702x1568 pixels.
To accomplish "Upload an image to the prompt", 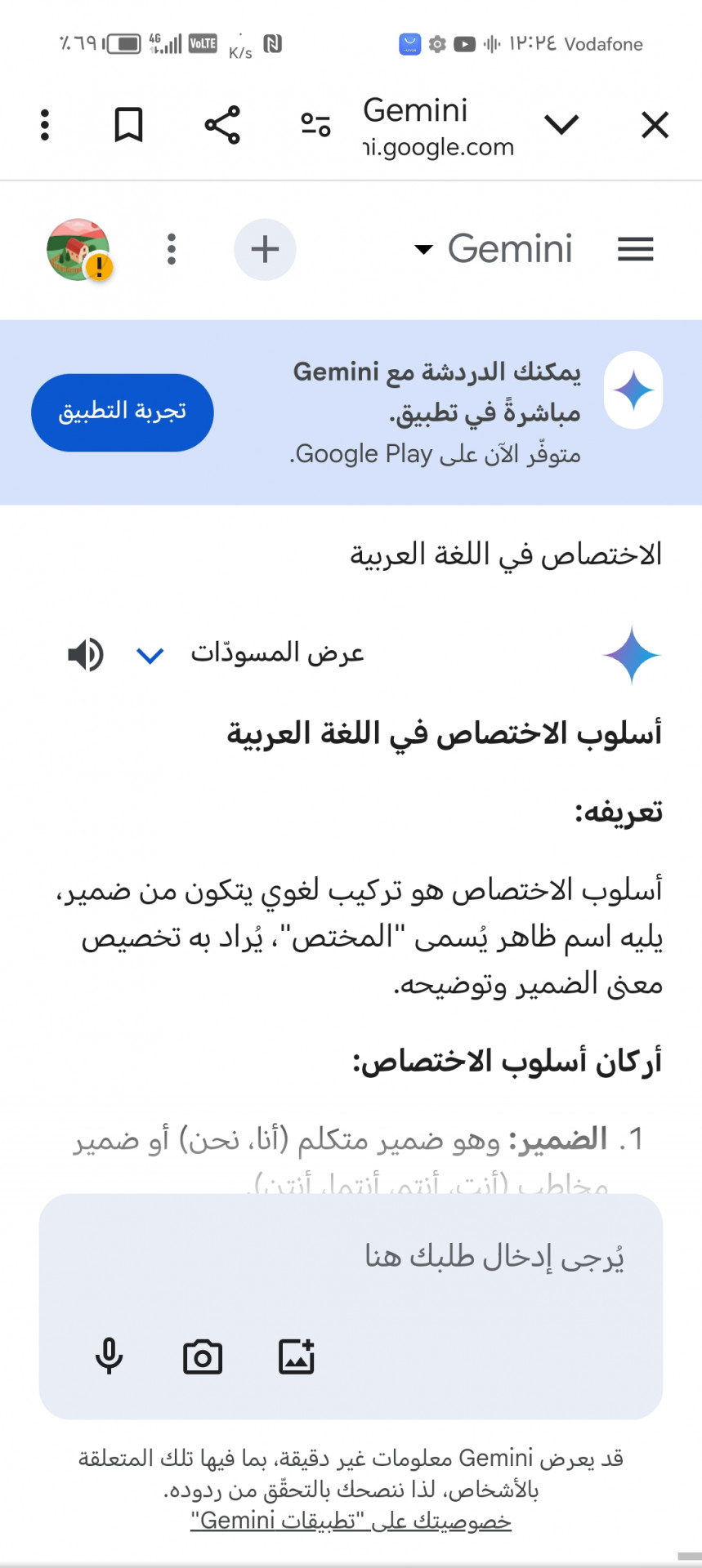I will 297,1357.
